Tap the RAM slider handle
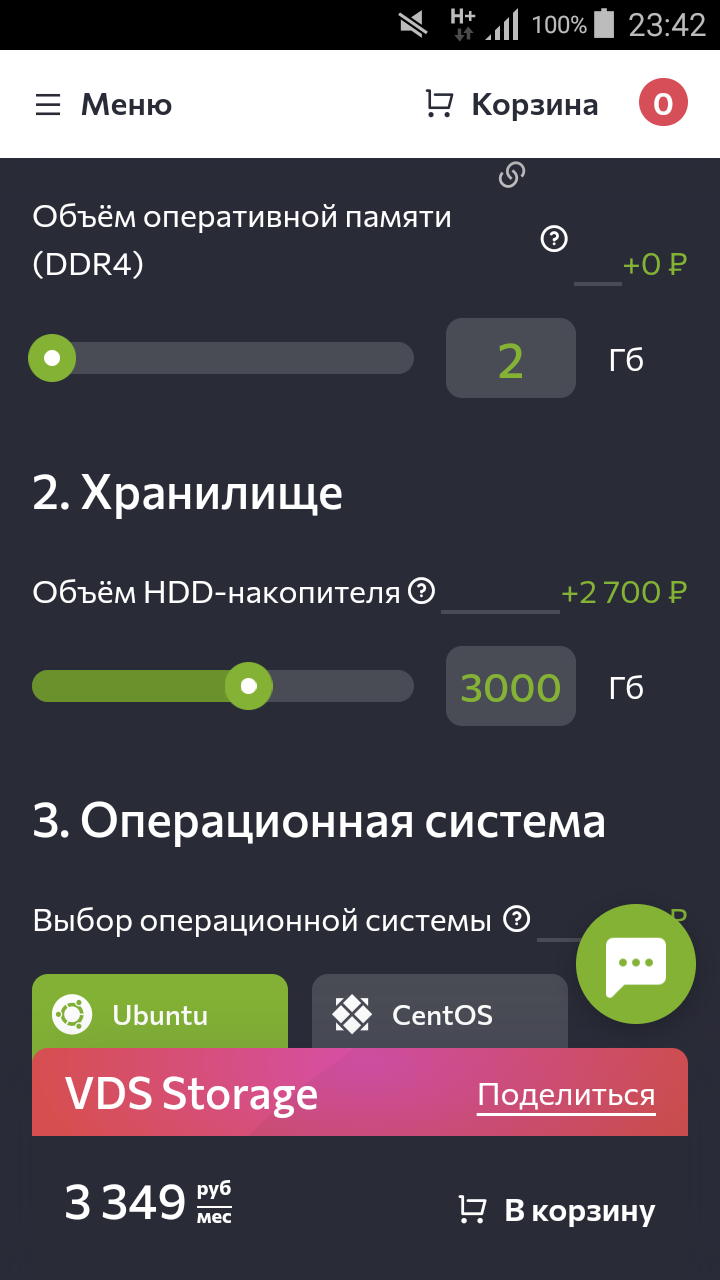 point(52,358)
